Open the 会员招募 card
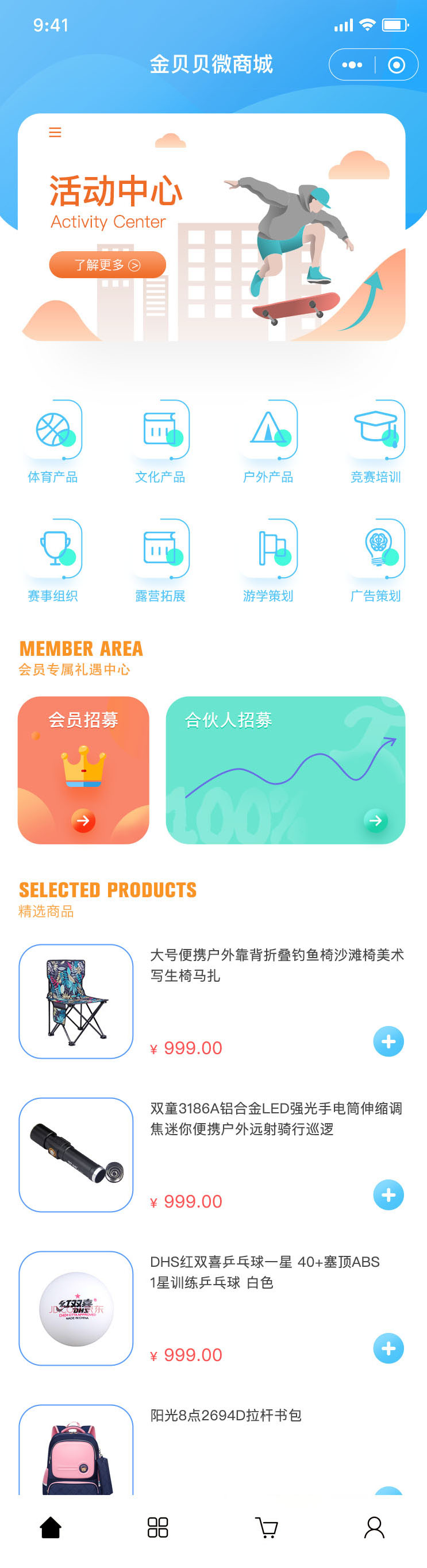427x1568 pixels. [83, 770]
